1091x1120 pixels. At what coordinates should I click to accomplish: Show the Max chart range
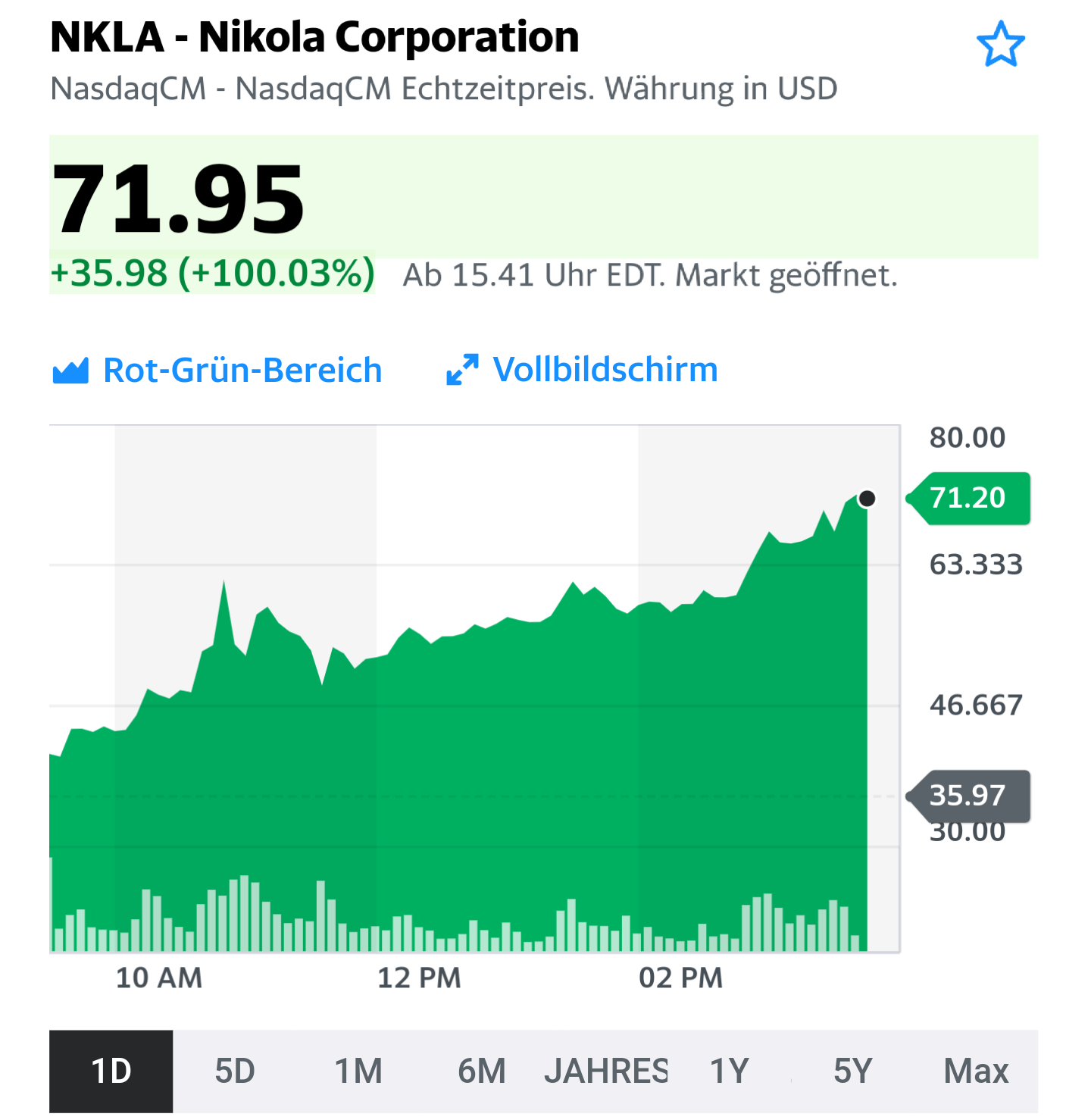click(976, 1071)
